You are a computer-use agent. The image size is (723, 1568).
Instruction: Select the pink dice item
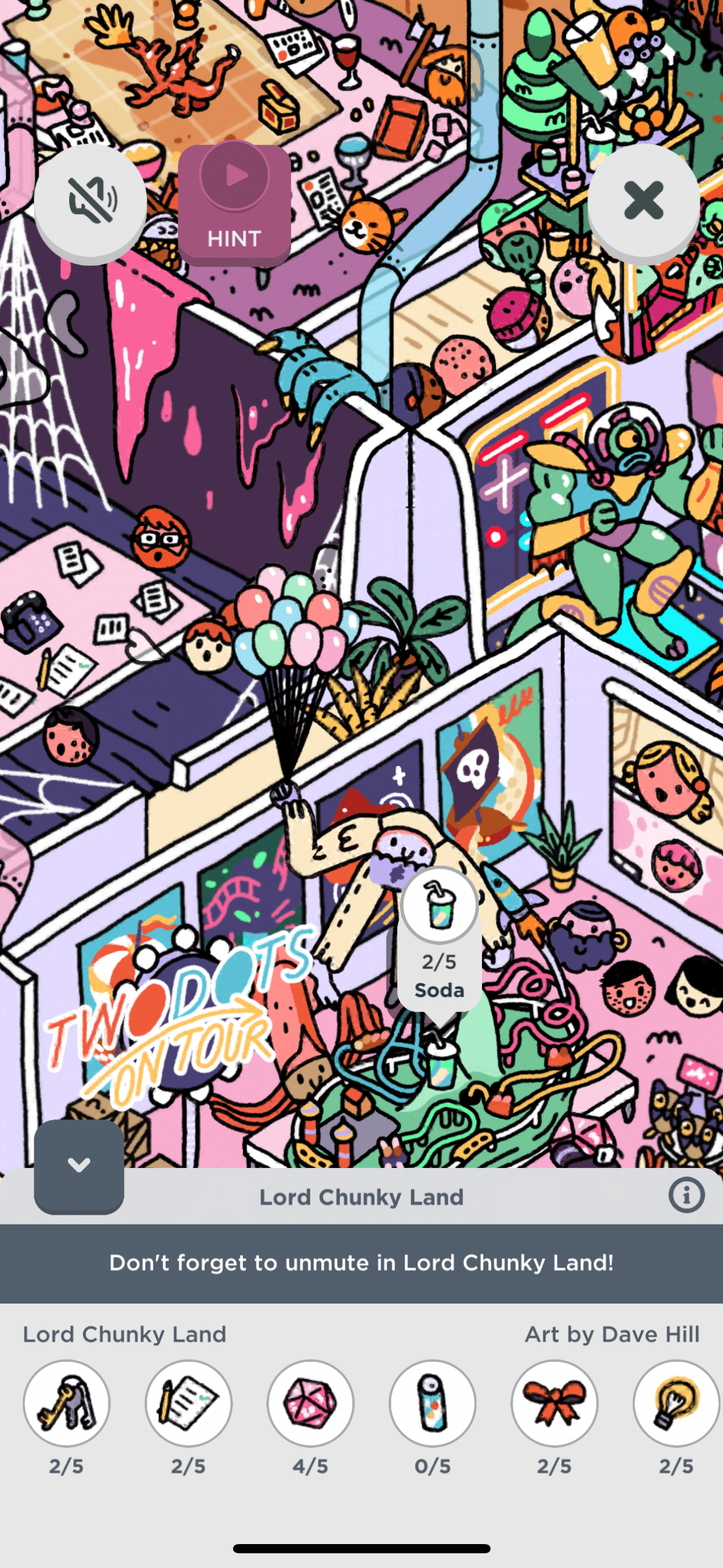click(x=310, y=1402)
